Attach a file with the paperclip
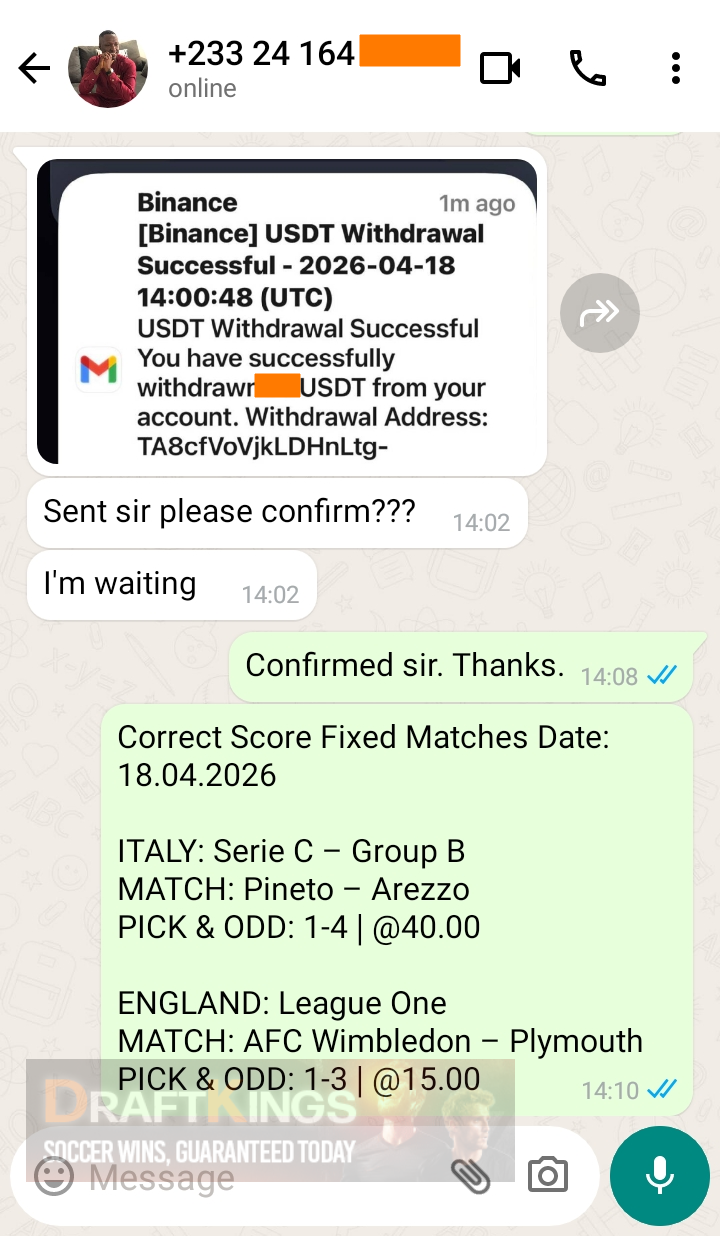 point(471,1176)
